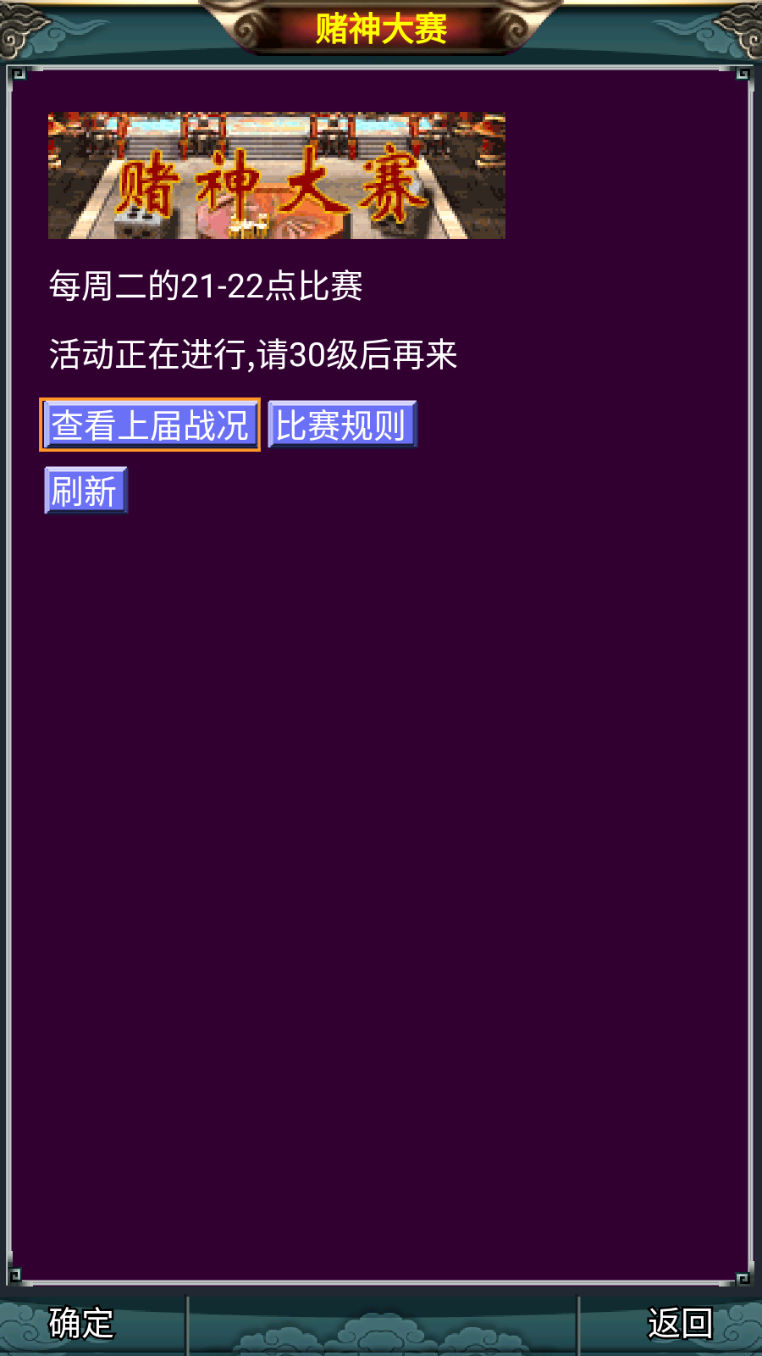Tap the 刷新 refresh button
Image resolution: width=762 pixels, height=1356 pixels.
pyautogui.click(x=86, y=491)
